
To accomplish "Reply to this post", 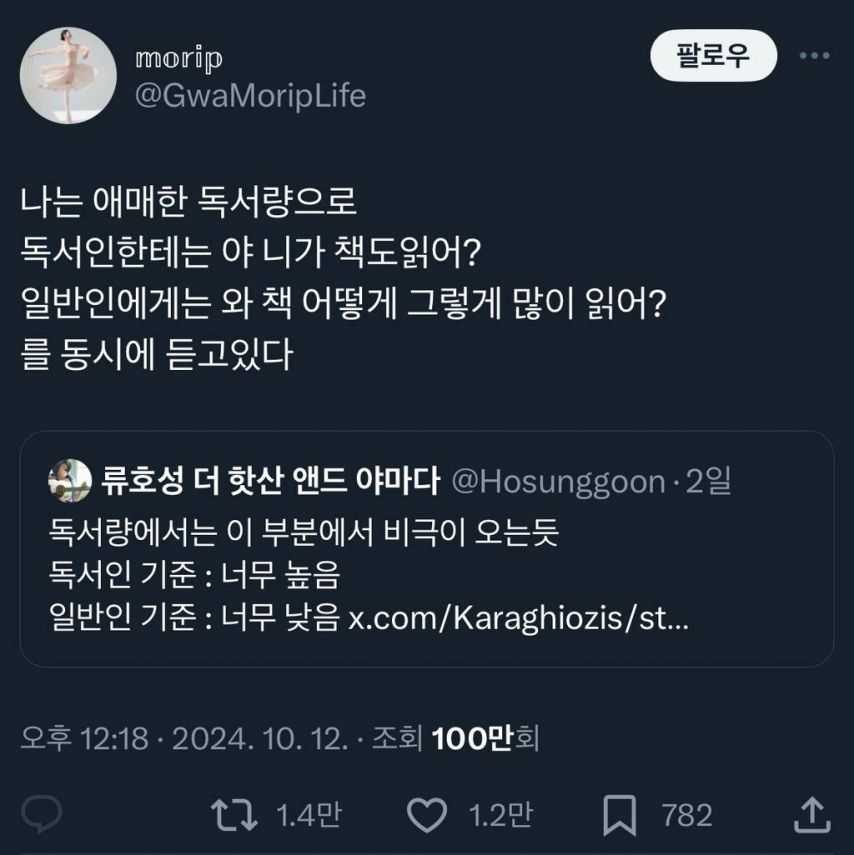I will 43,815.
